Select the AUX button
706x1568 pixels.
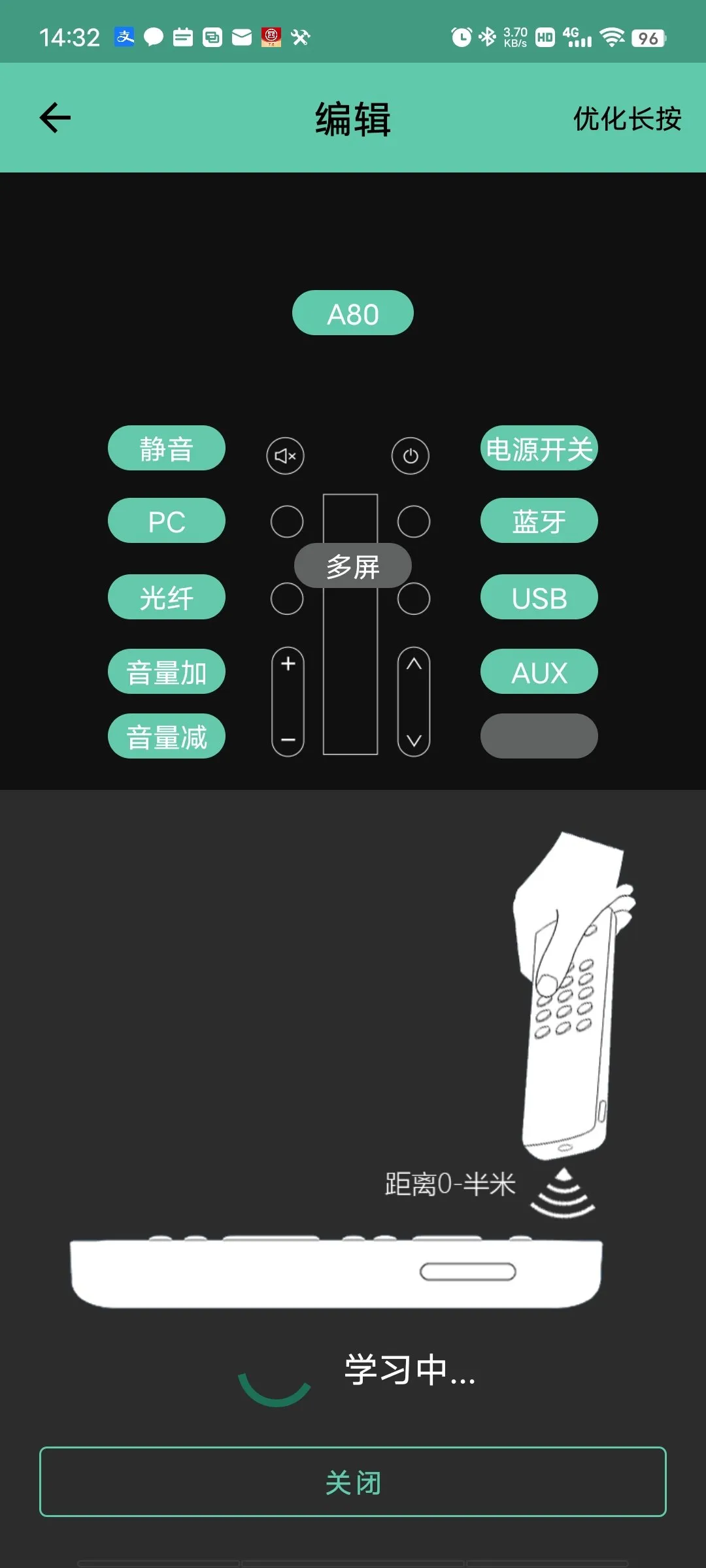[539, 672]
